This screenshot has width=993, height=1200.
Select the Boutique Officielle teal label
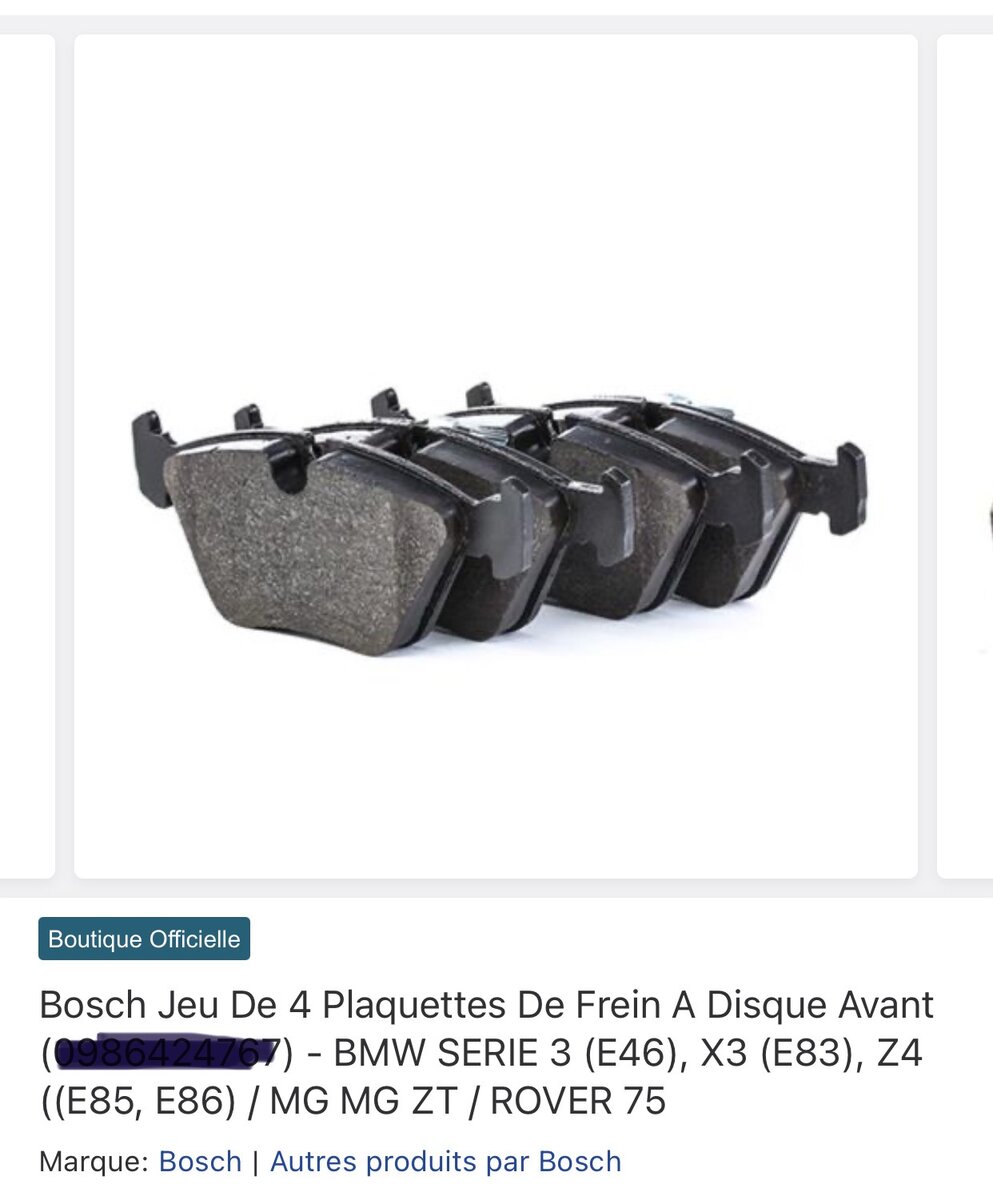click(143, 939)
